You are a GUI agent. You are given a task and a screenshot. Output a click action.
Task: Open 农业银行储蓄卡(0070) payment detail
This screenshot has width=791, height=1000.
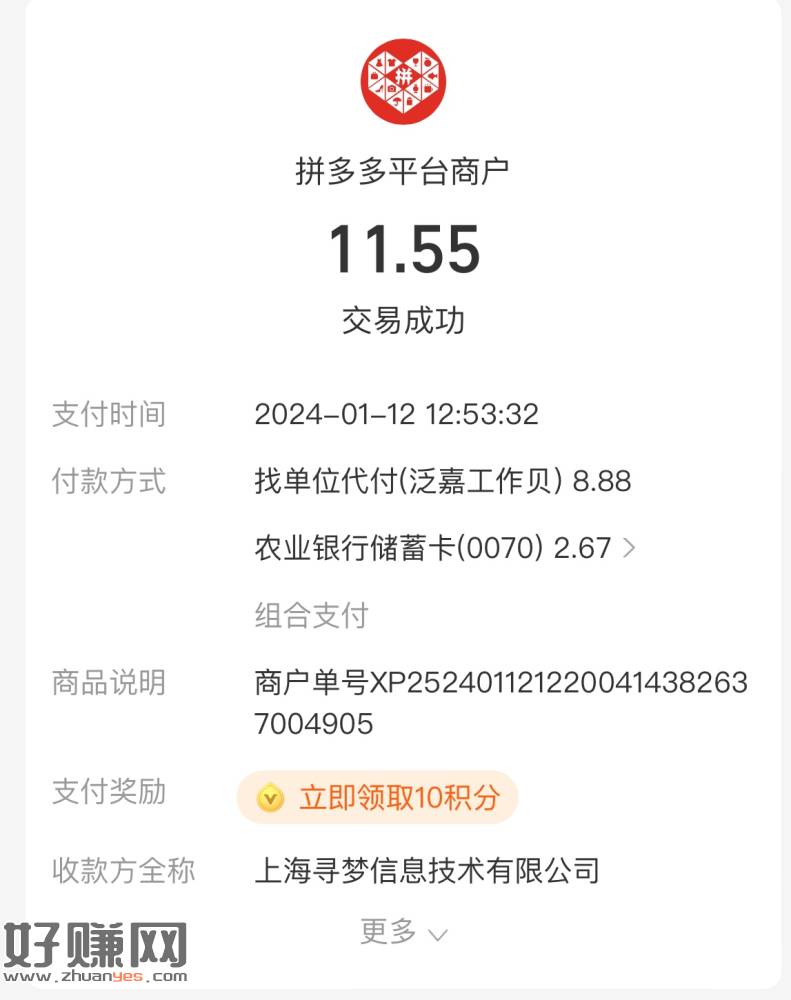tap(445, 548)
